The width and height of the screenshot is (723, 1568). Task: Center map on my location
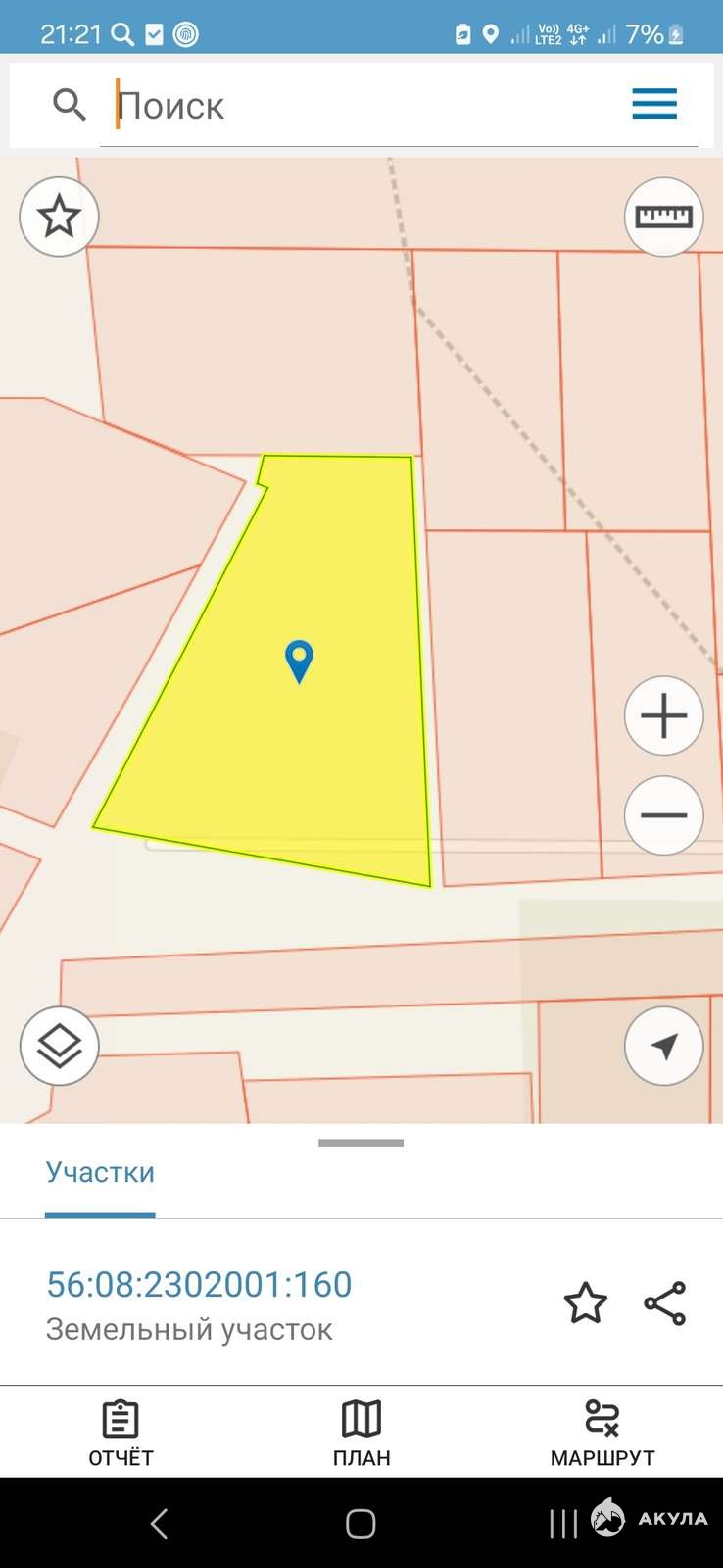664,1046
